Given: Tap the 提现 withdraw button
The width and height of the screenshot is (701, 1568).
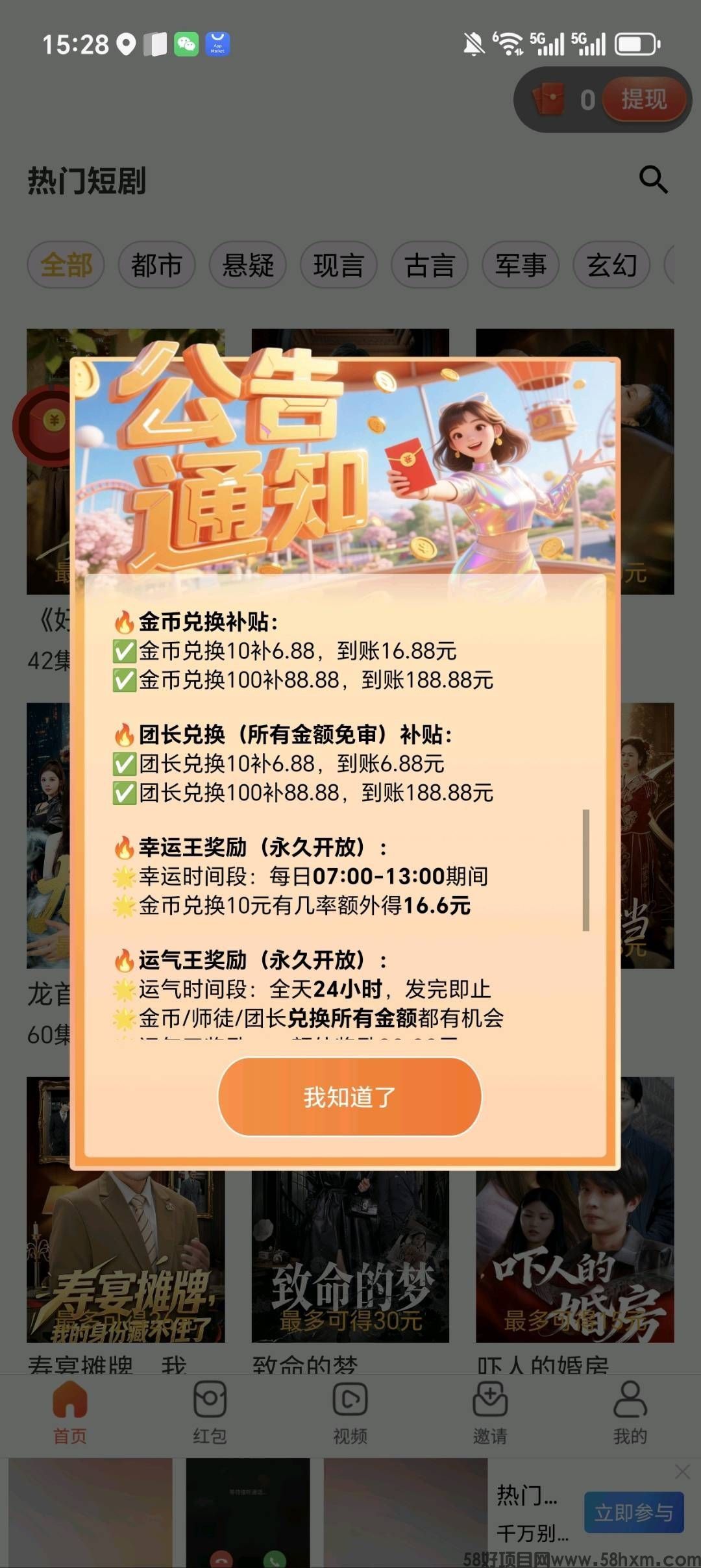Looking at the screenshot, I should point(643,100).
